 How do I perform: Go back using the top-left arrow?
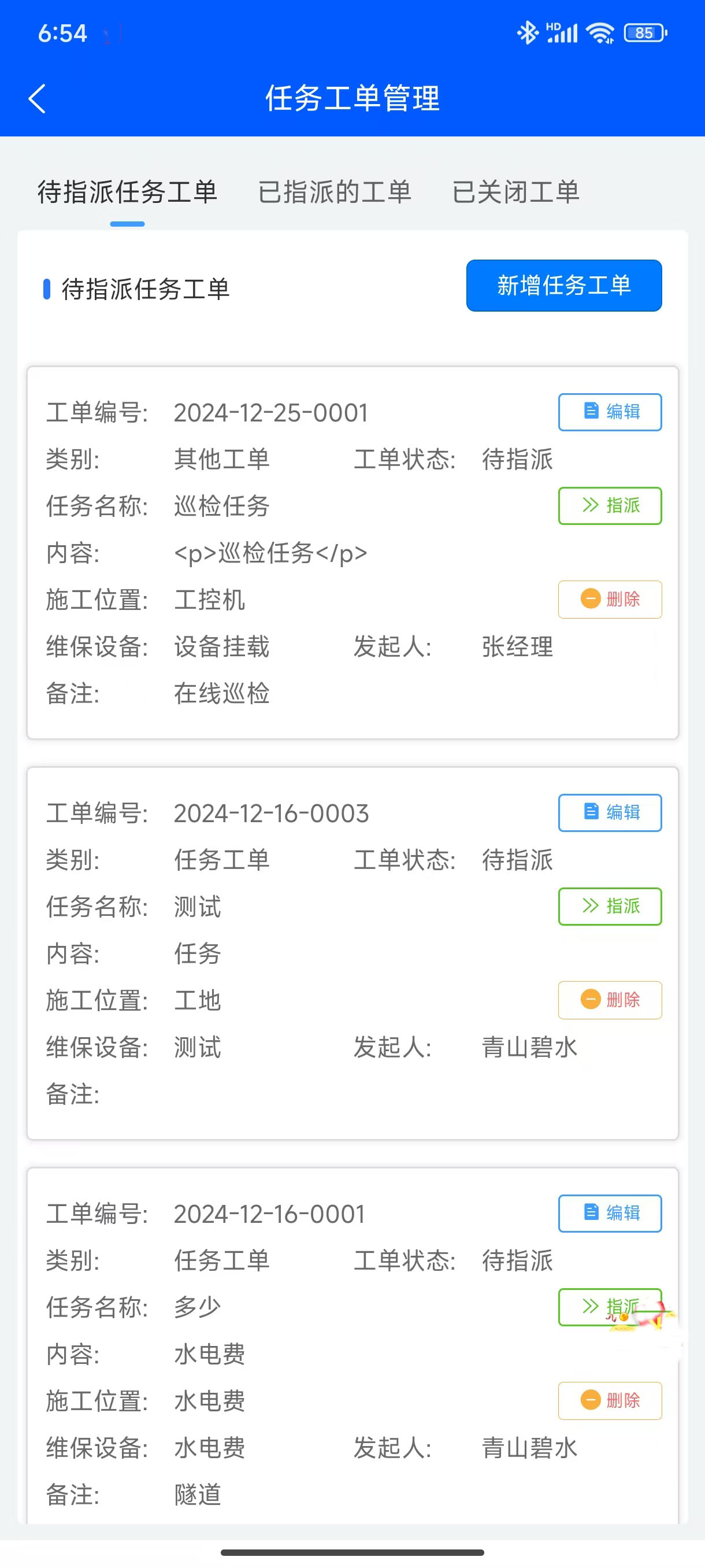click(x=37, y=99)
